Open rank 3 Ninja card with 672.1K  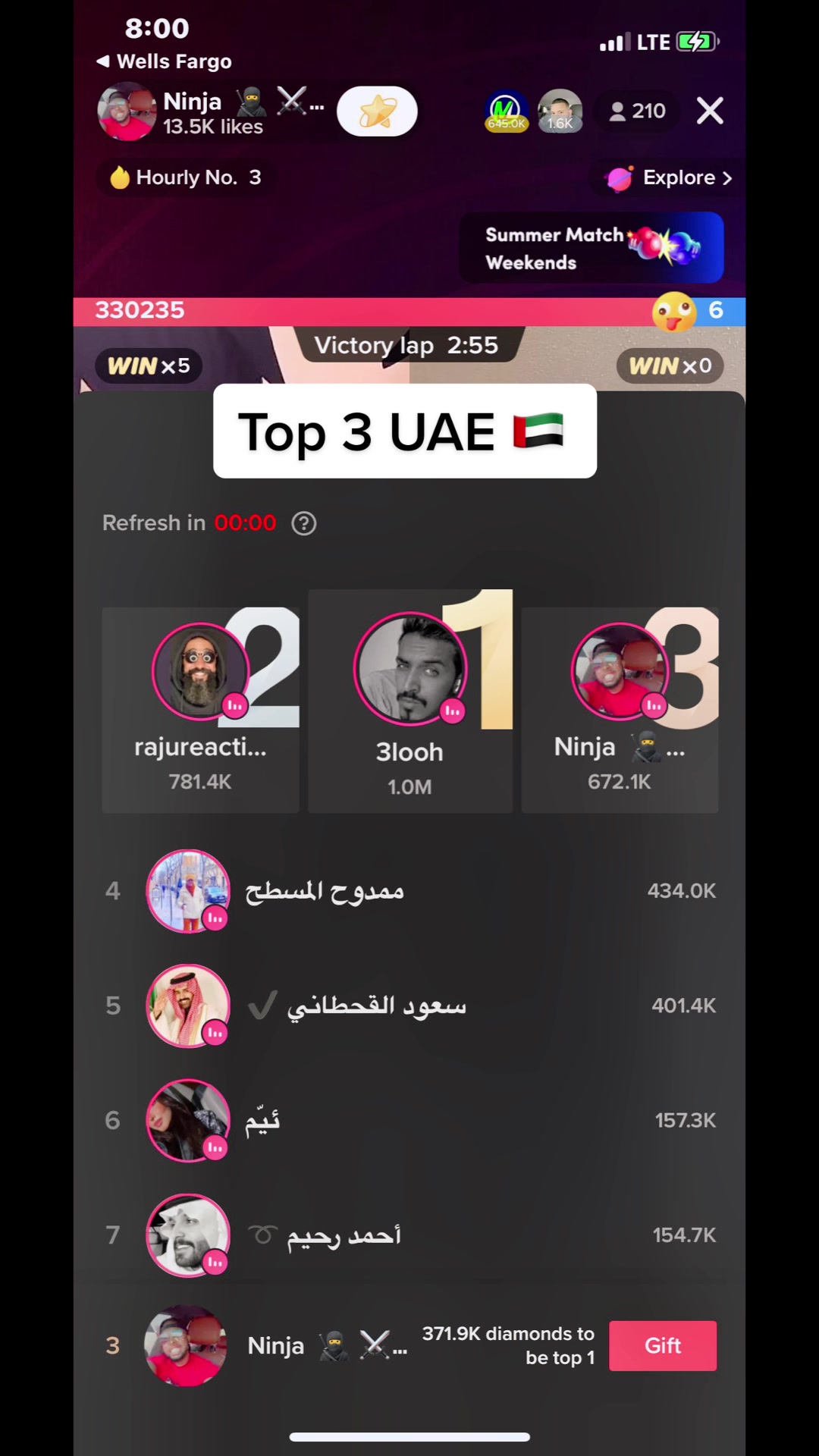[620, 710]
